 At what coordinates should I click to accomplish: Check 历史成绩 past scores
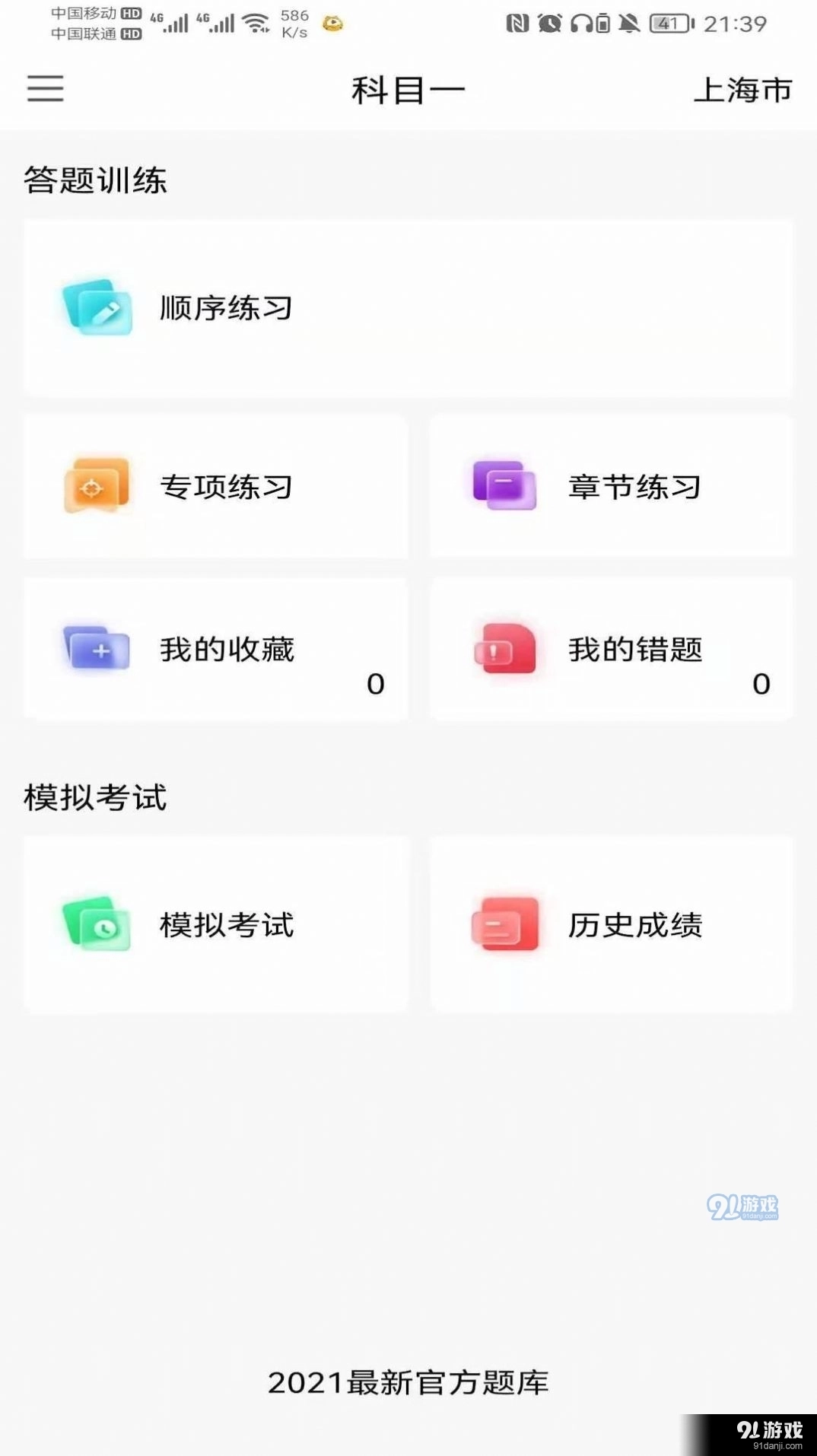tap(612, 924)
